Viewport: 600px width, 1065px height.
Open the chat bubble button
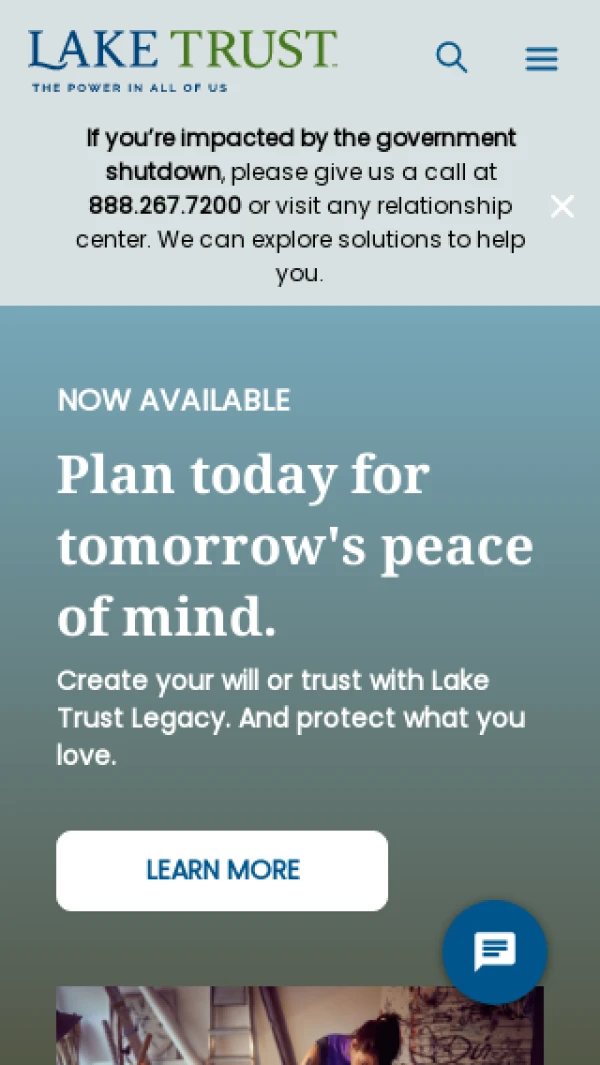[x=495, y=952]
